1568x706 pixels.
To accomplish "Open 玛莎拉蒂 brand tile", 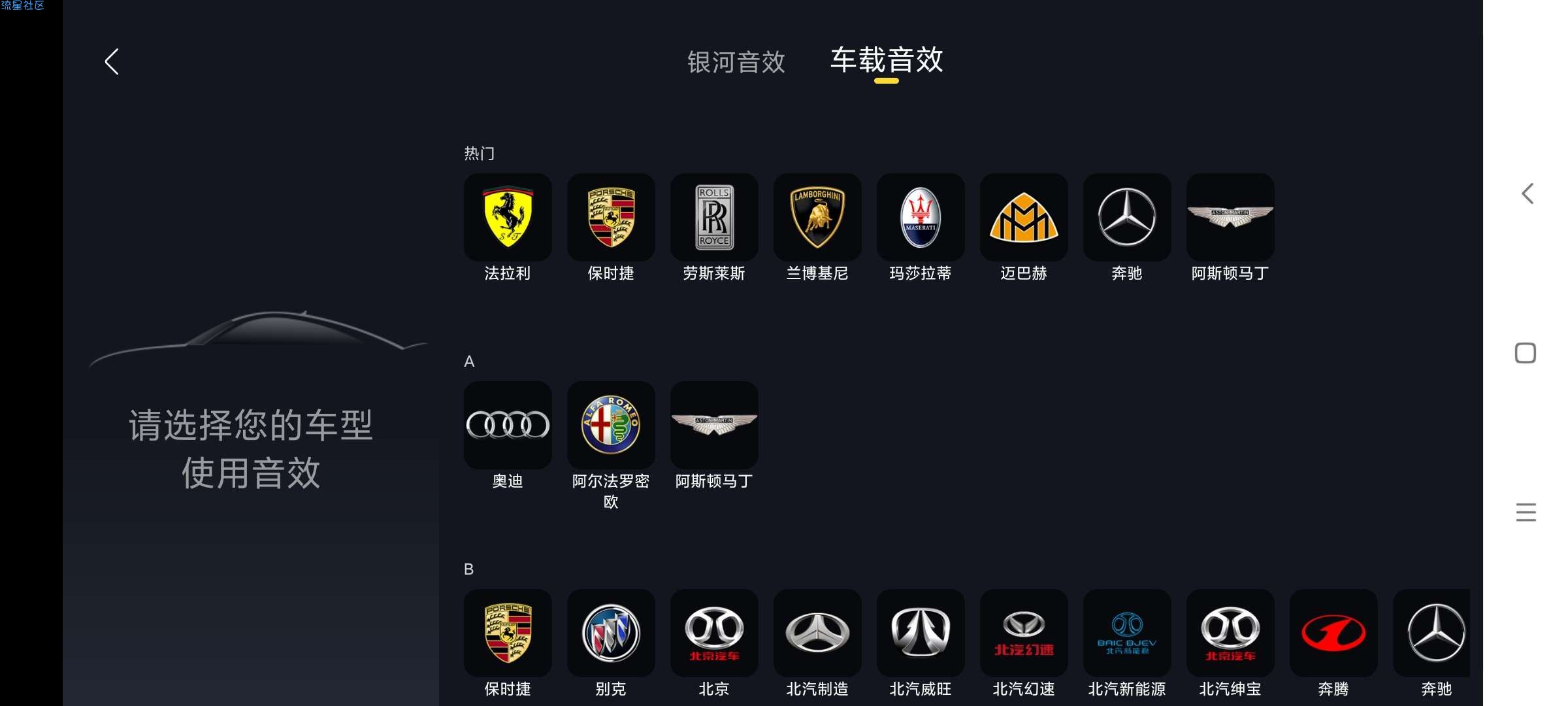I will click(921, 218).
